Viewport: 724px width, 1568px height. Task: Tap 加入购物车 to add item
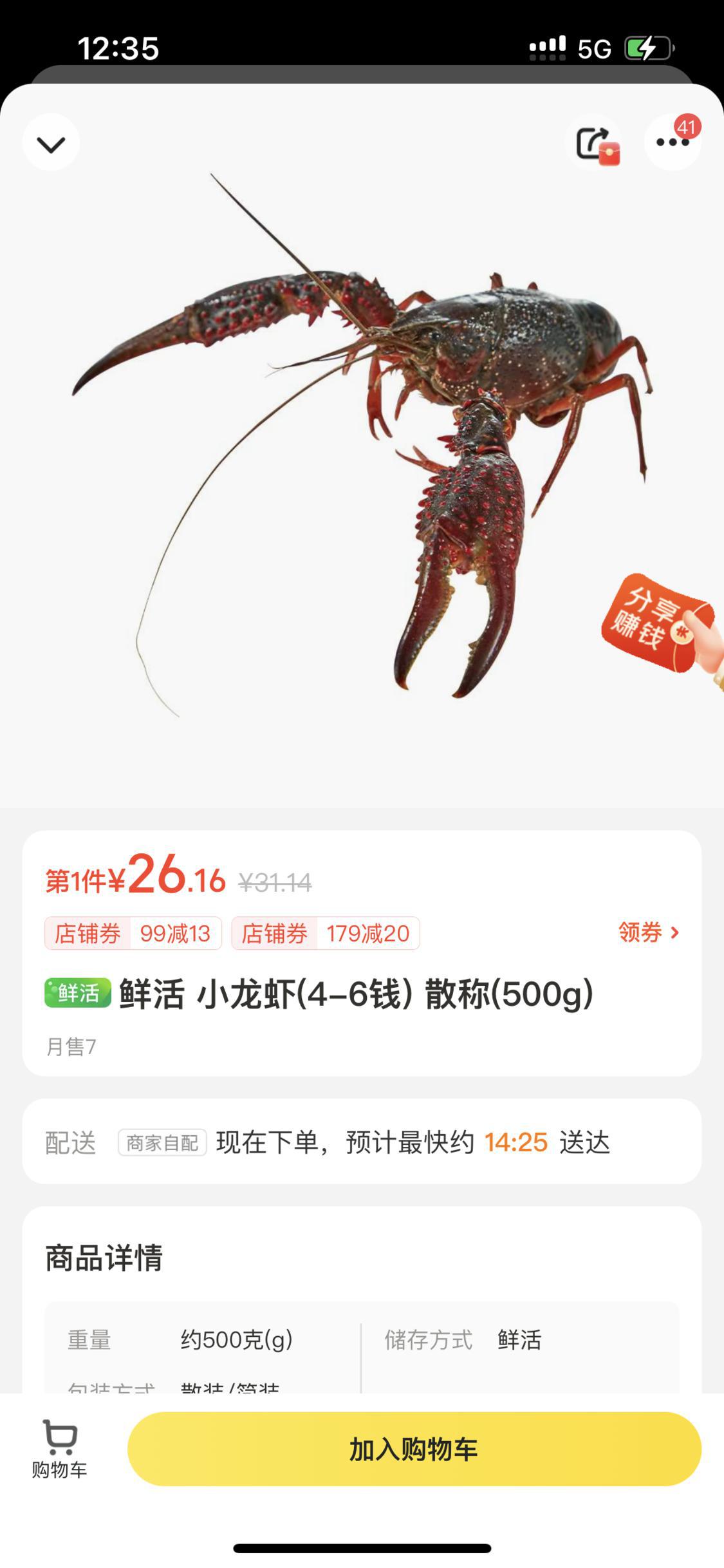click(414, 1449)
